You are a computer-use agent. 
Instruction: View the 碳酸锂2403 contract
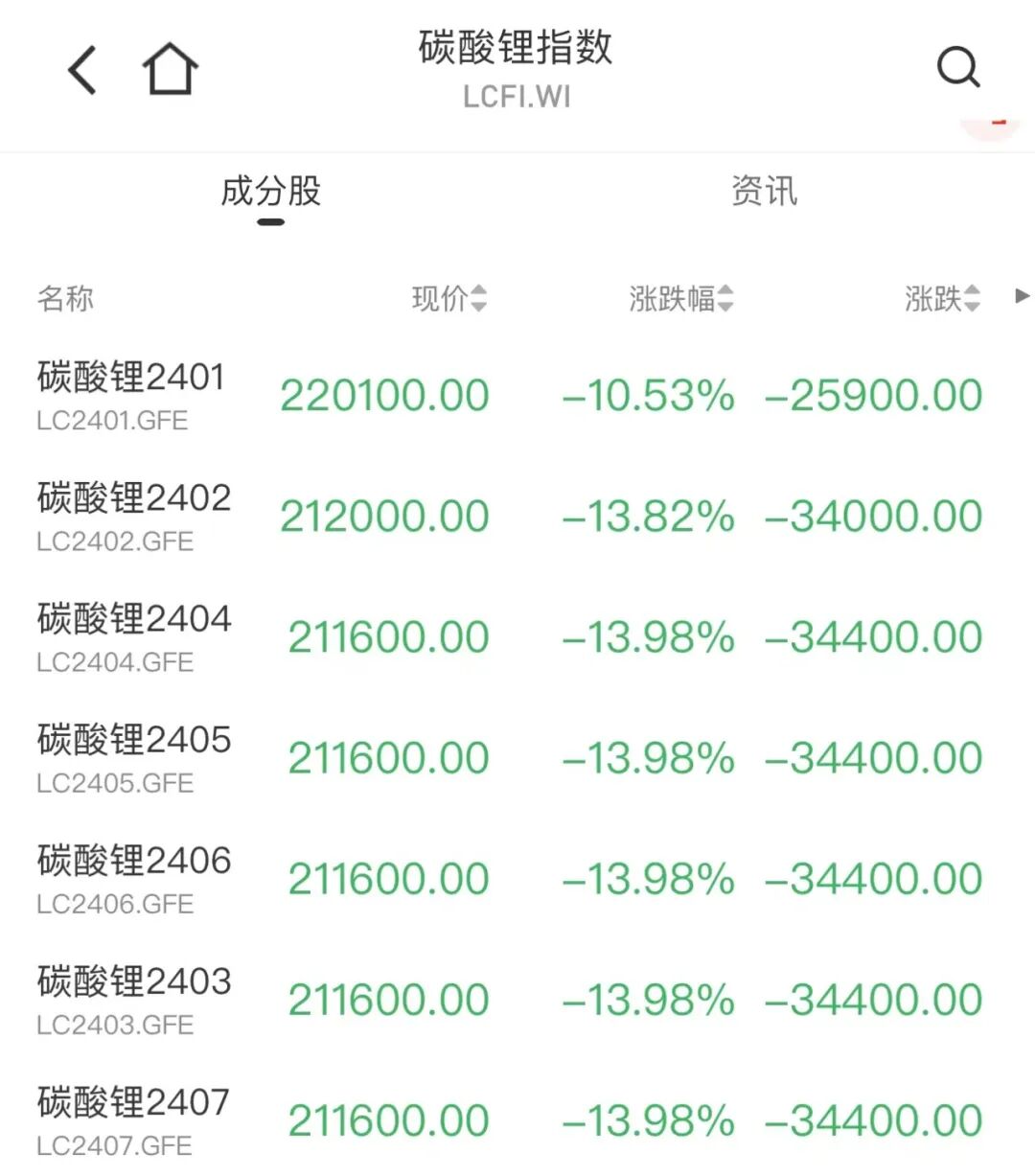pyautogui.click(x=134, y=999)
